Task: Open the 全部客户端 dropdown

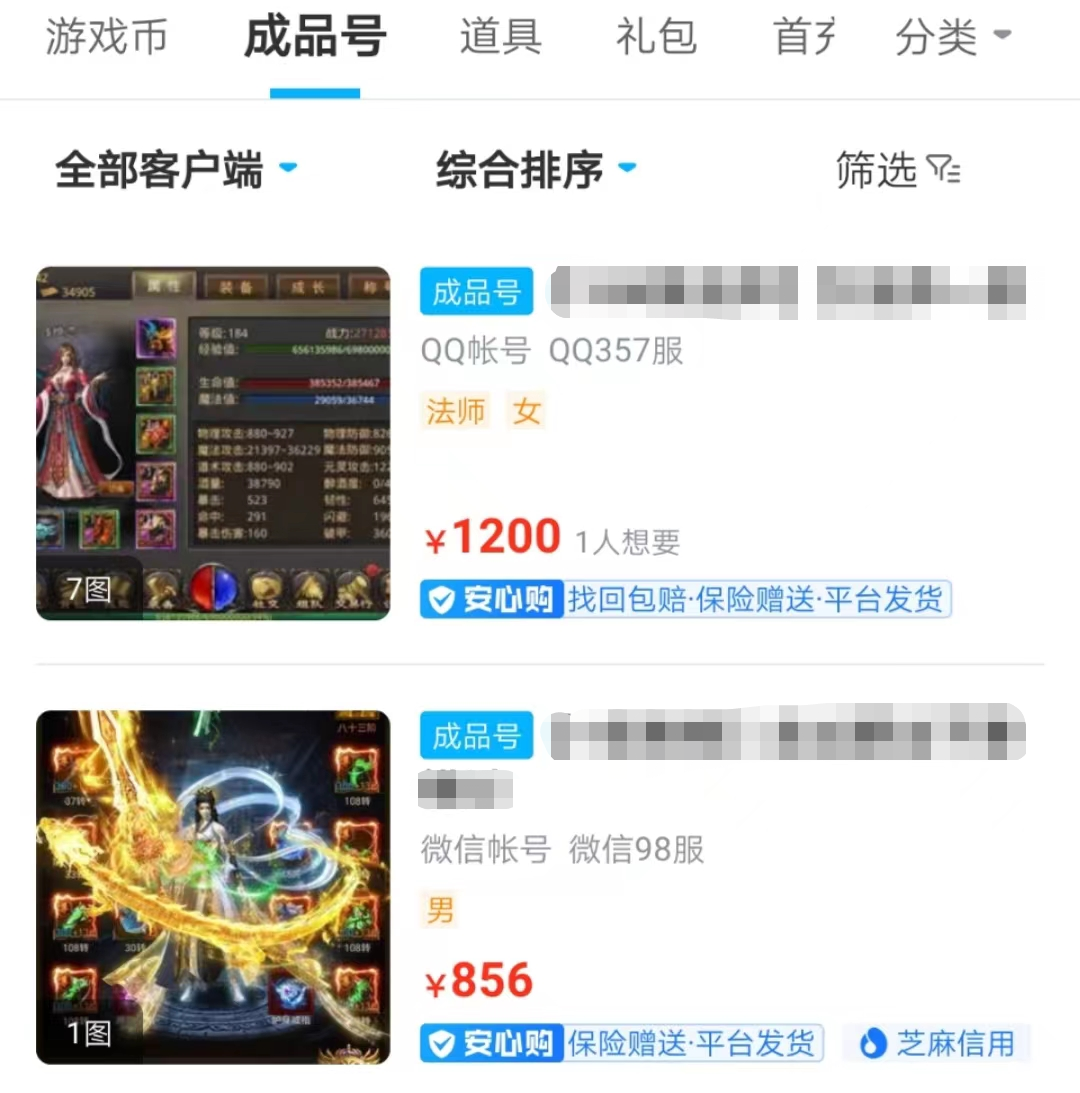Action: click(x=176, y=169)
